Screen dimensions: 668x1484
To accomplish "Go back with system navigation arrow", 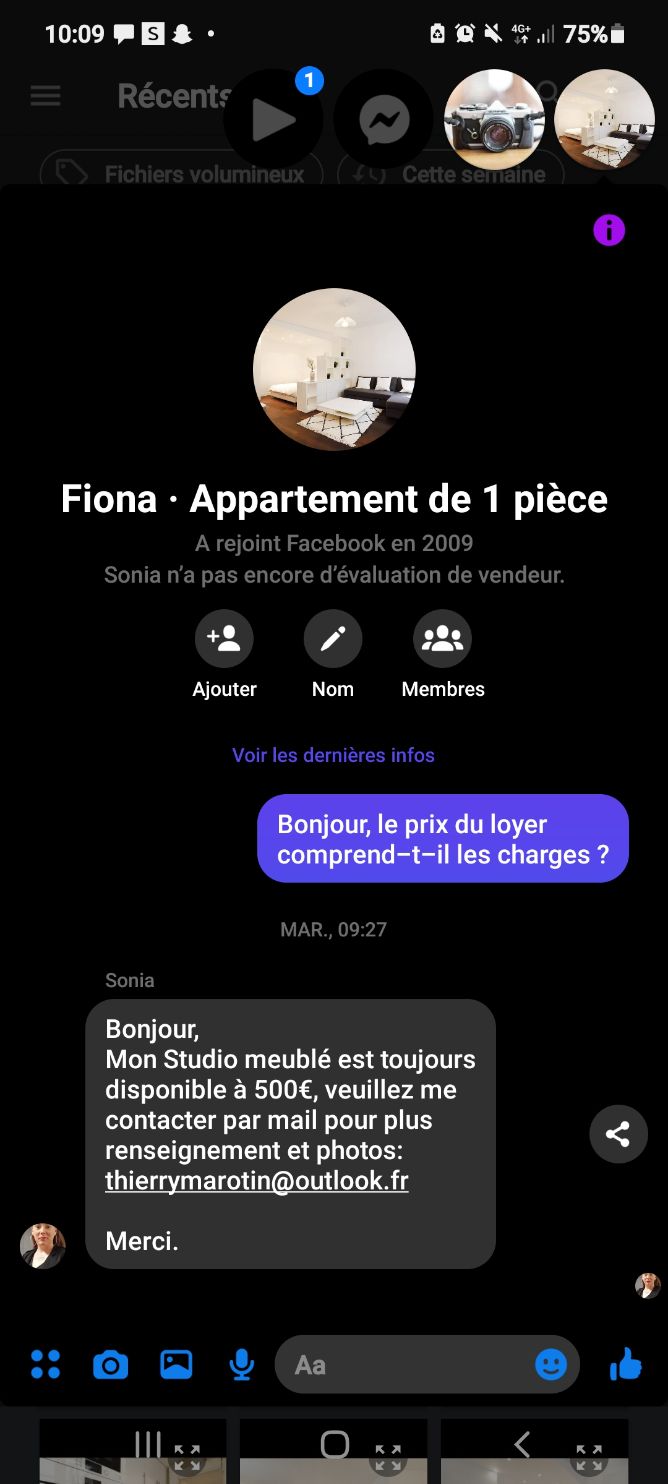I will 521,1443.
